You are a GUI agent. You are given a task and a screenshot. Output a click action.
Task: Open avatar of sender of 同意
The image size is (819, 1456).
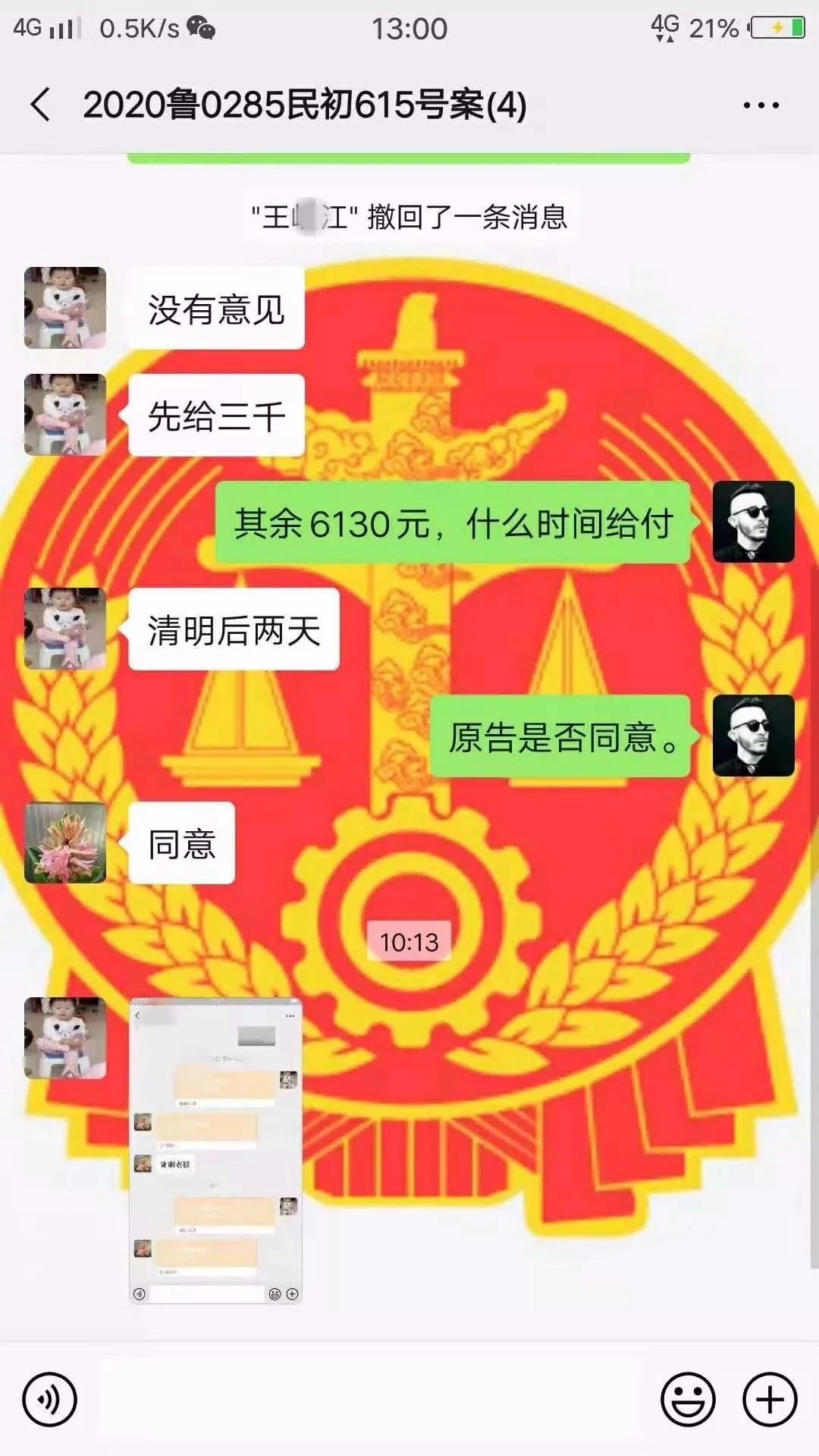tap(65, 843)
